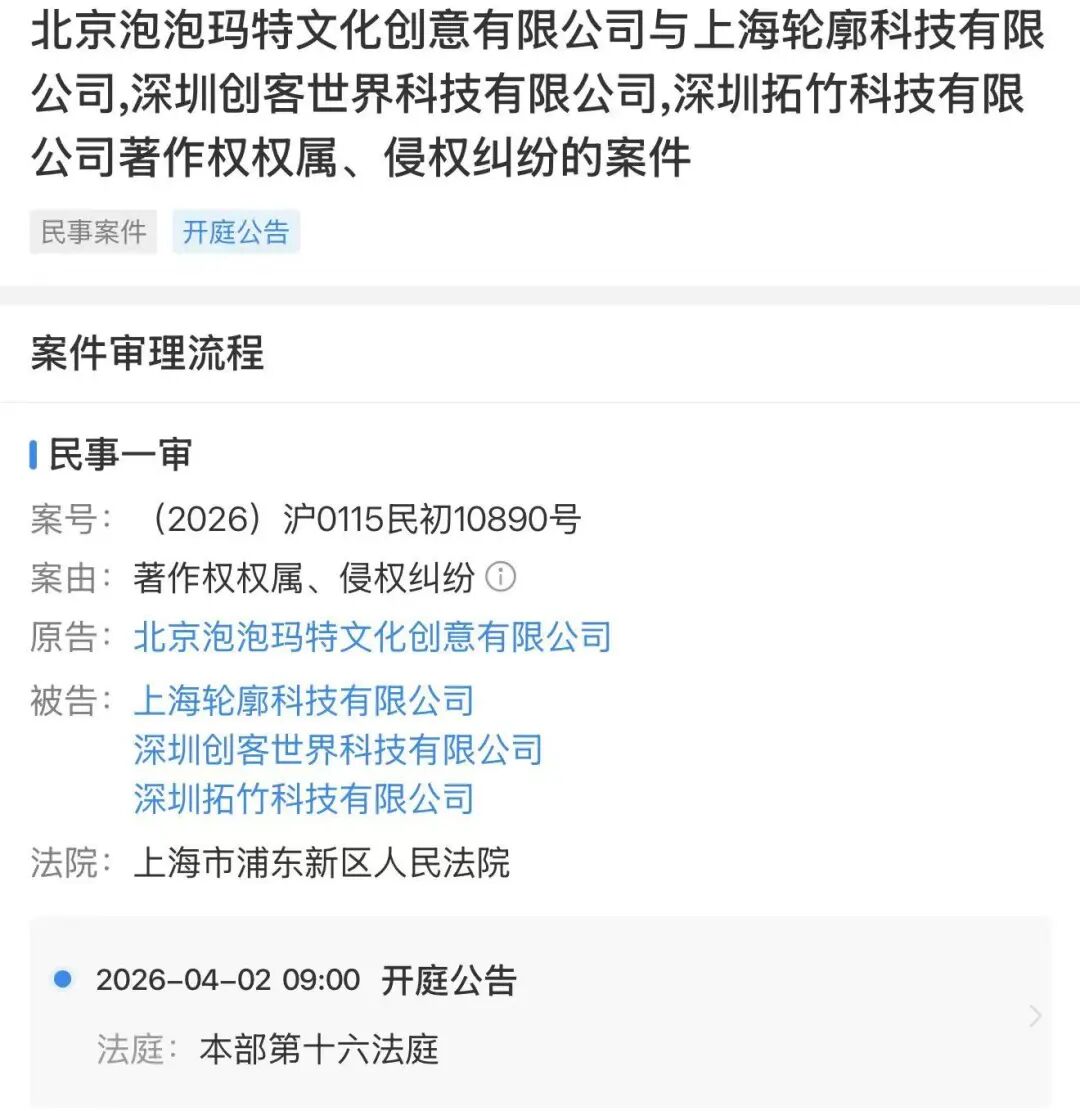Open defendant 上海轮廓科技有限公司 link

pyautogui.click(x=303, y=700)
